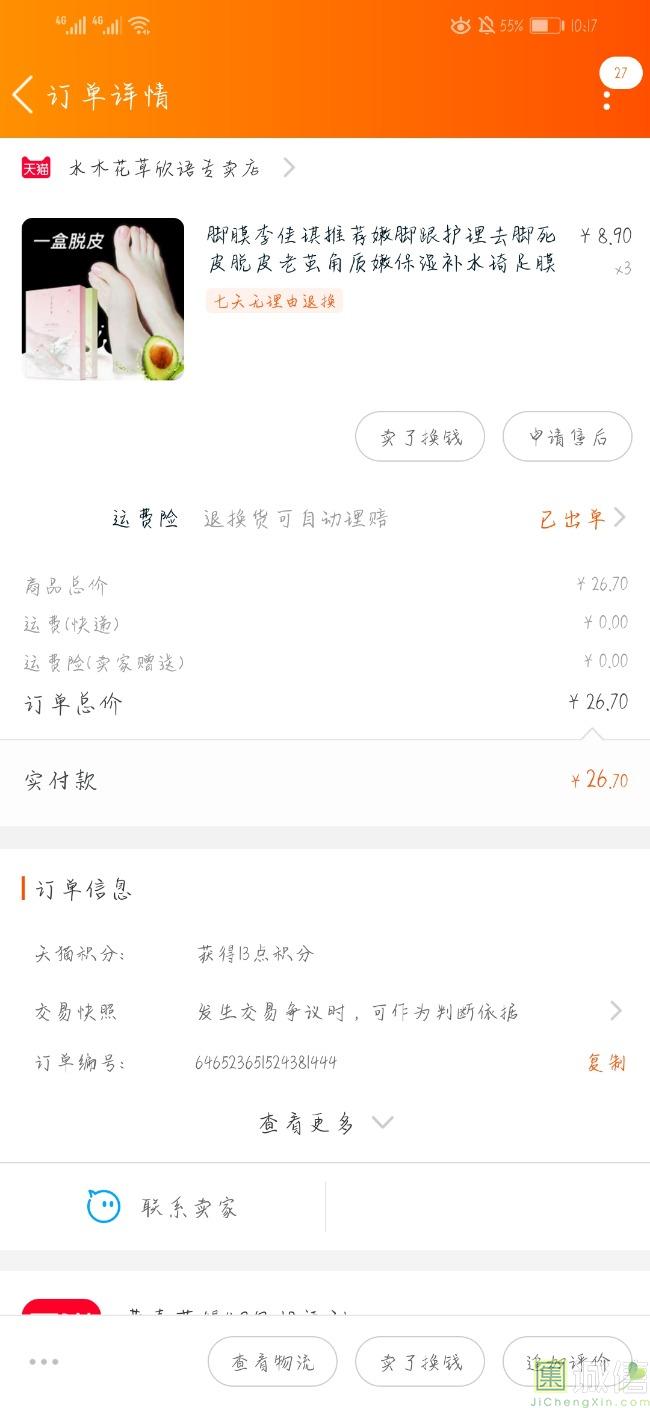Screen dimensions: 650x1408
Task: Open the bottom bar's three-dot more options
Action: point(44,1362)
